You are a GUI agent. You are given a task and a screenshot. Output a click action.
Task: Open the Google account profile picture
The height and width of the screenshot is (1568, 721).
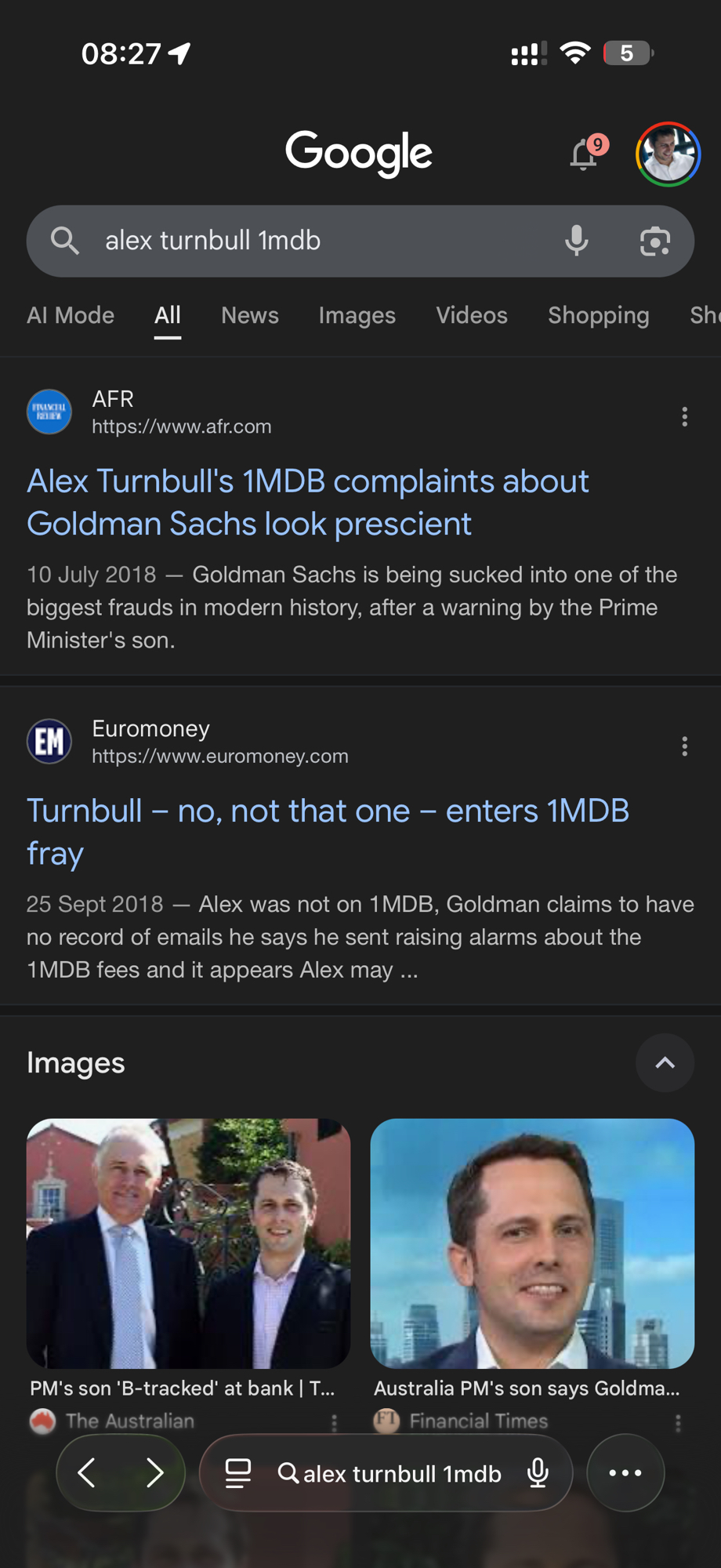[x=668, y=154]
